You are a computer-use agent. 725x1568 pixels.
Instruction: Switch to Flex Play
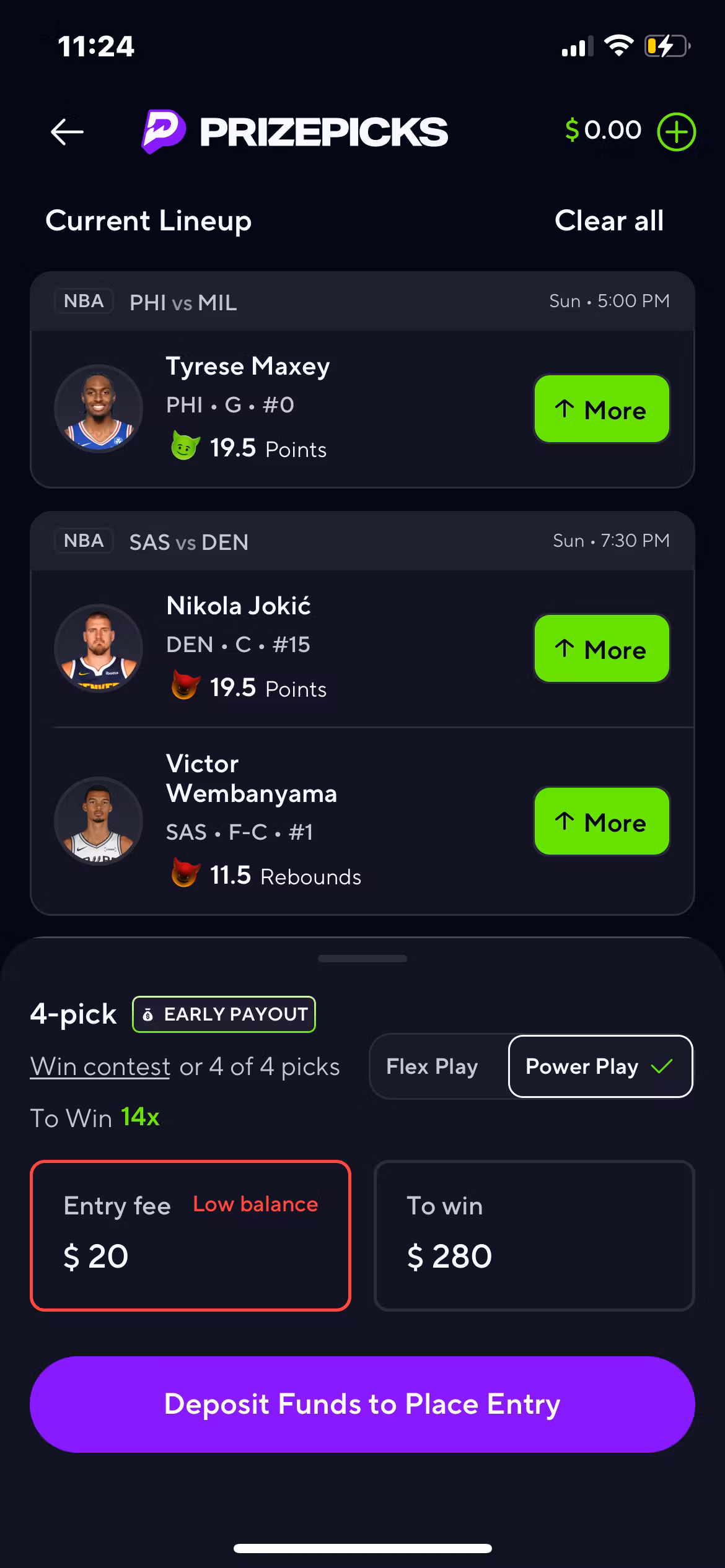433,1066
